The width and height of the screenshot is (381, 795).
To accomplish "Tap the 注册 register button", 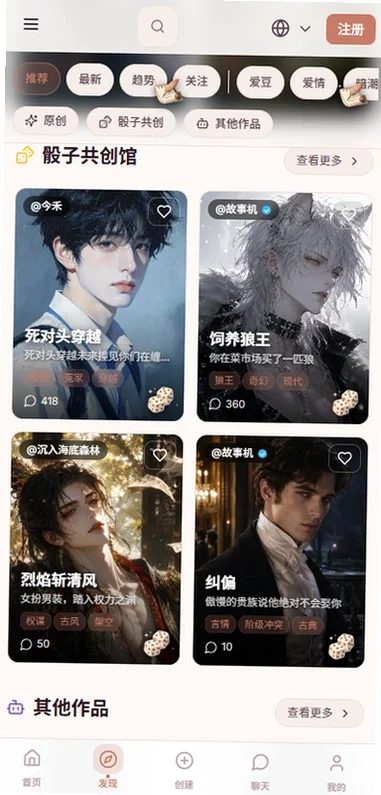I will [x=351, y=29].
